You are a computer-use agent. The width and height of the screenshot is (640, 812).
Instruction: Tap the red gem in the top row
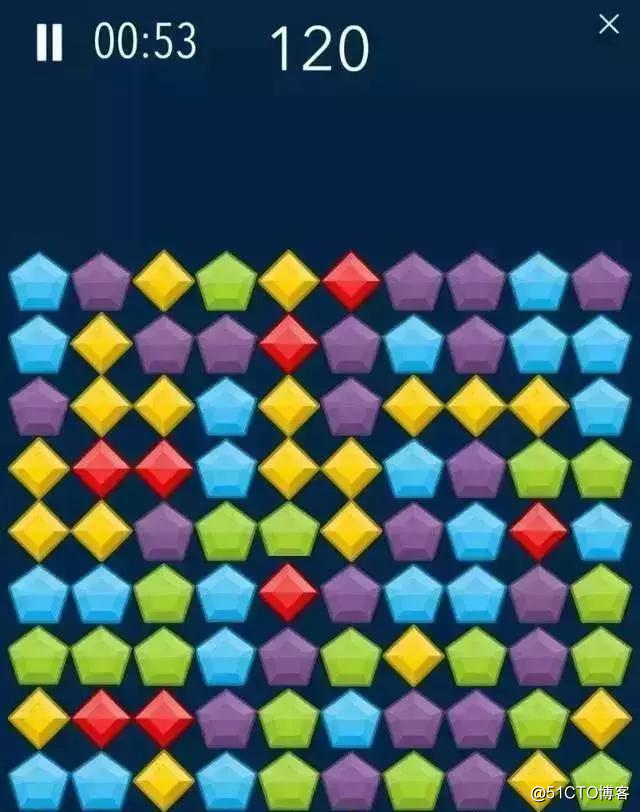pyautogui.click(x=351, y=281)
